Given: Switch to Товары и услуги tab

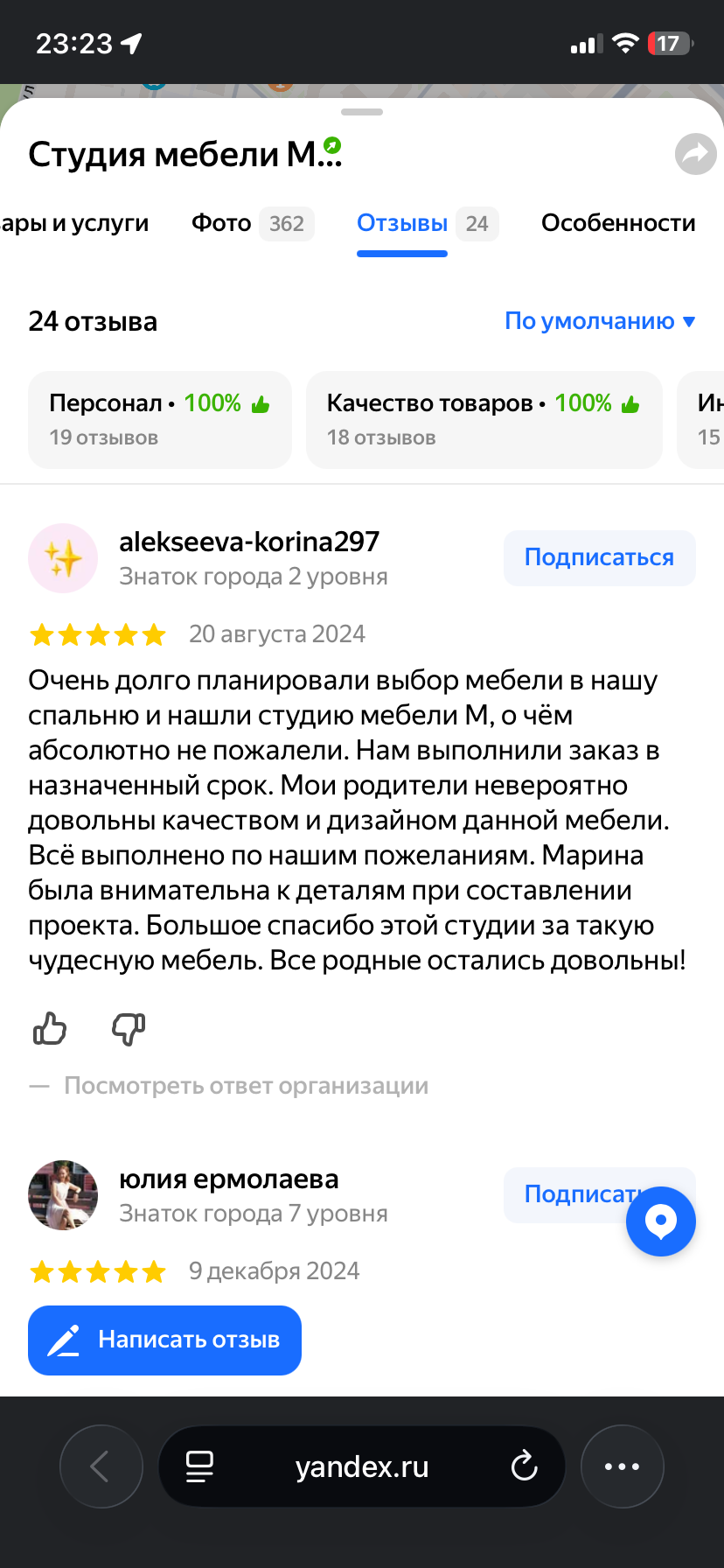Looking at the screenshot, I should point(74,223).
